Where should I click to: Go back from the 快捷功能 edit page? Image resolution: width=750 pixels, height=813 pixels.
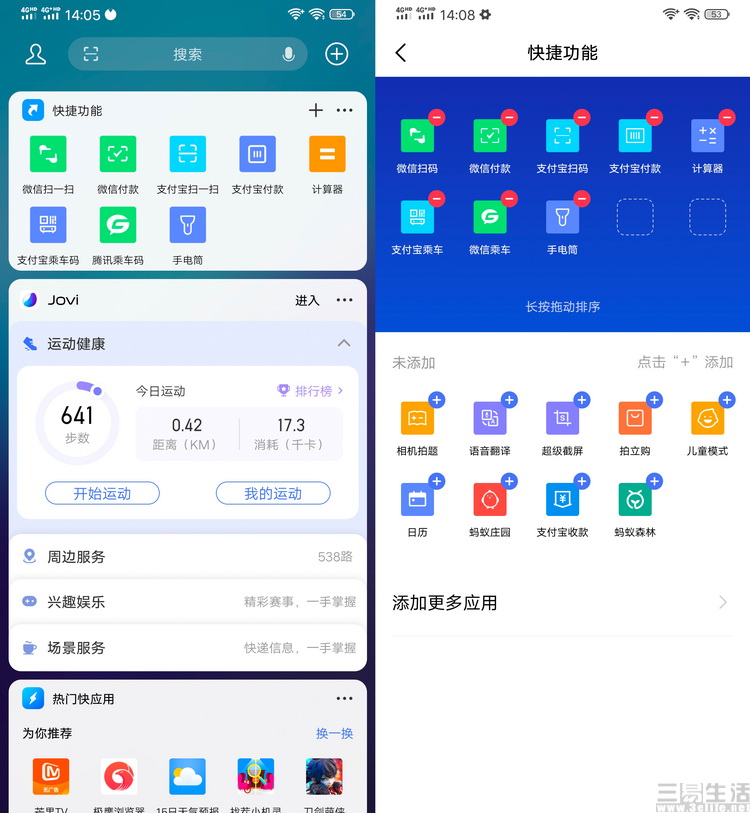401,53
